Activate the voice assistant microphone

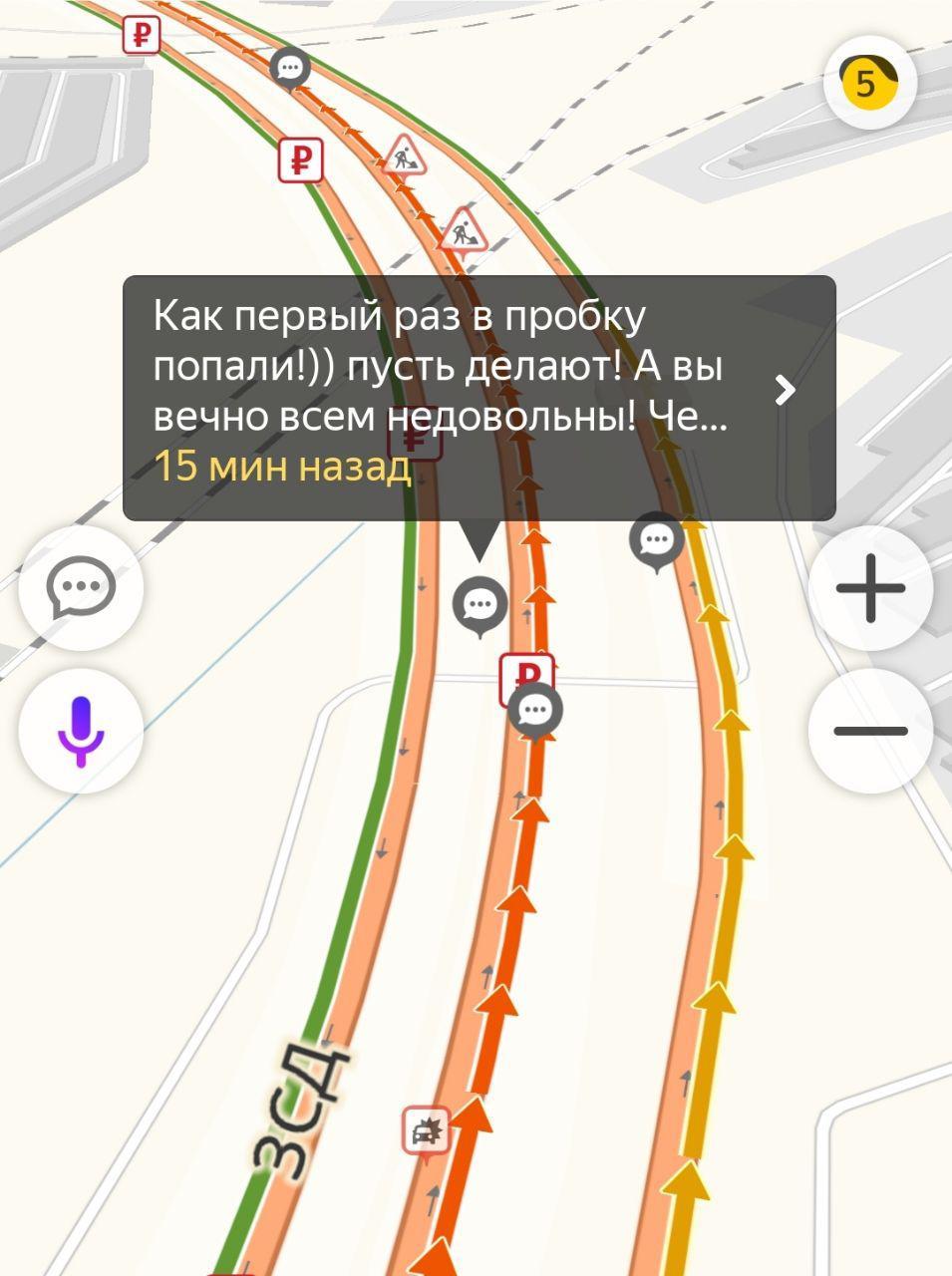tap(81, 731)
